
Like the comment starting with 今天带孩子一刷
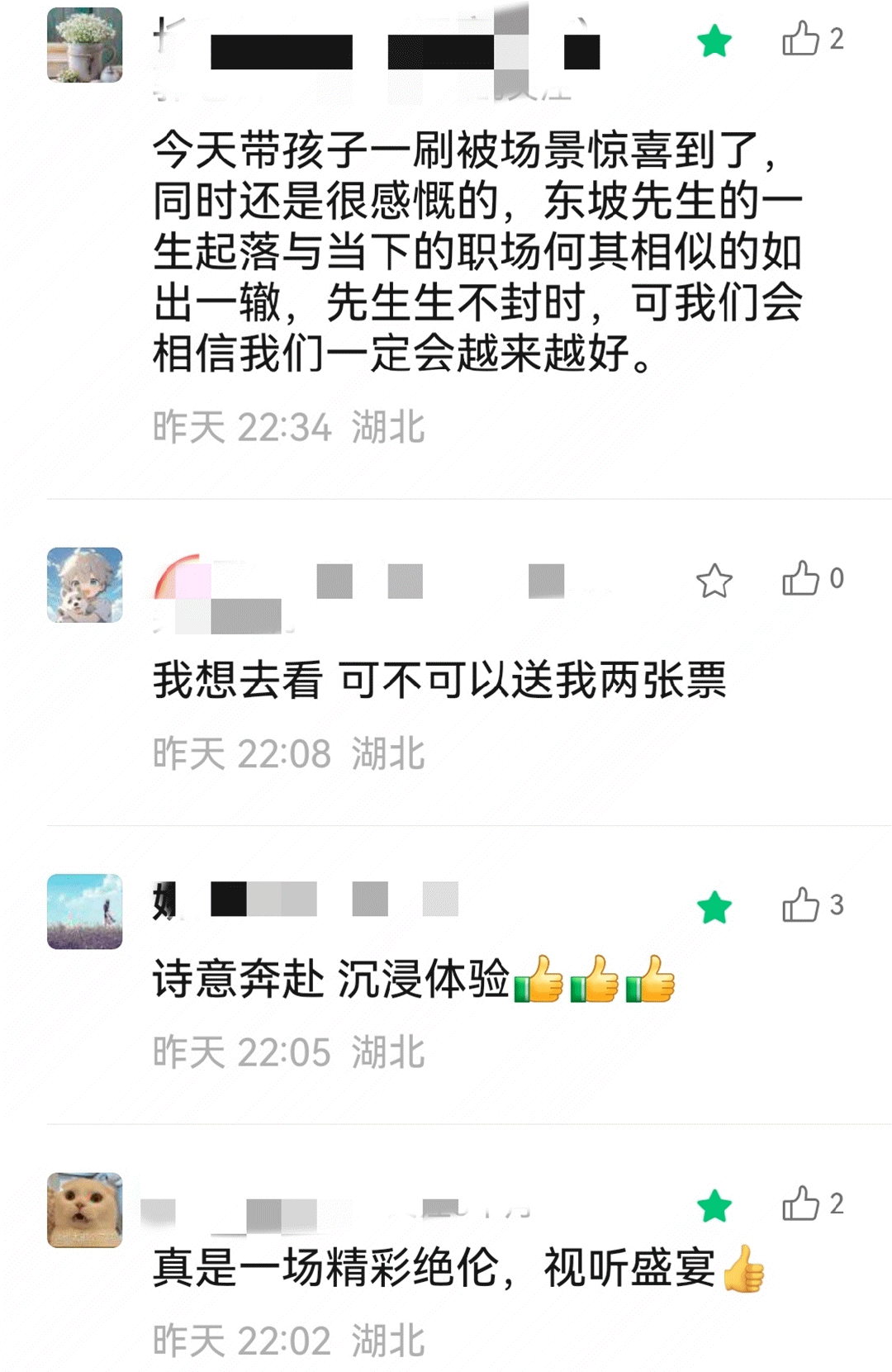coord(800,39)
